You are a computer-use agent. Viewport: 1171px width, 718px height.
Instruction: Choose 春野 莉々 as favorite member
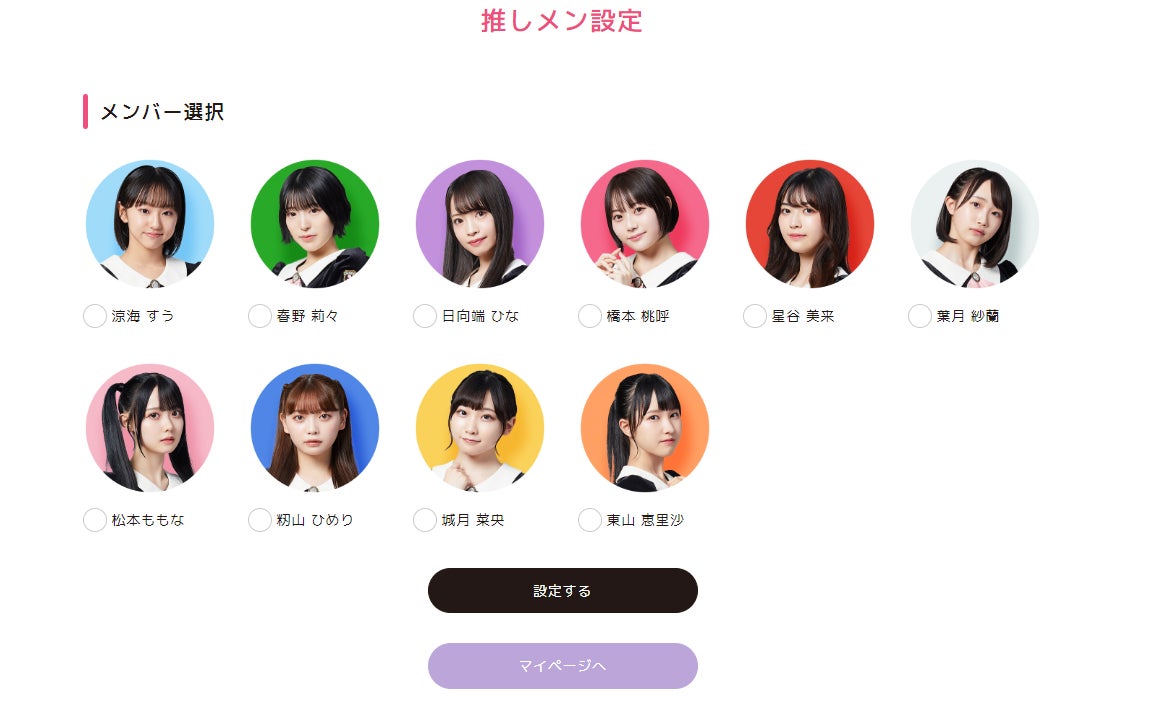pyautogui.click(x=260, y=316)
